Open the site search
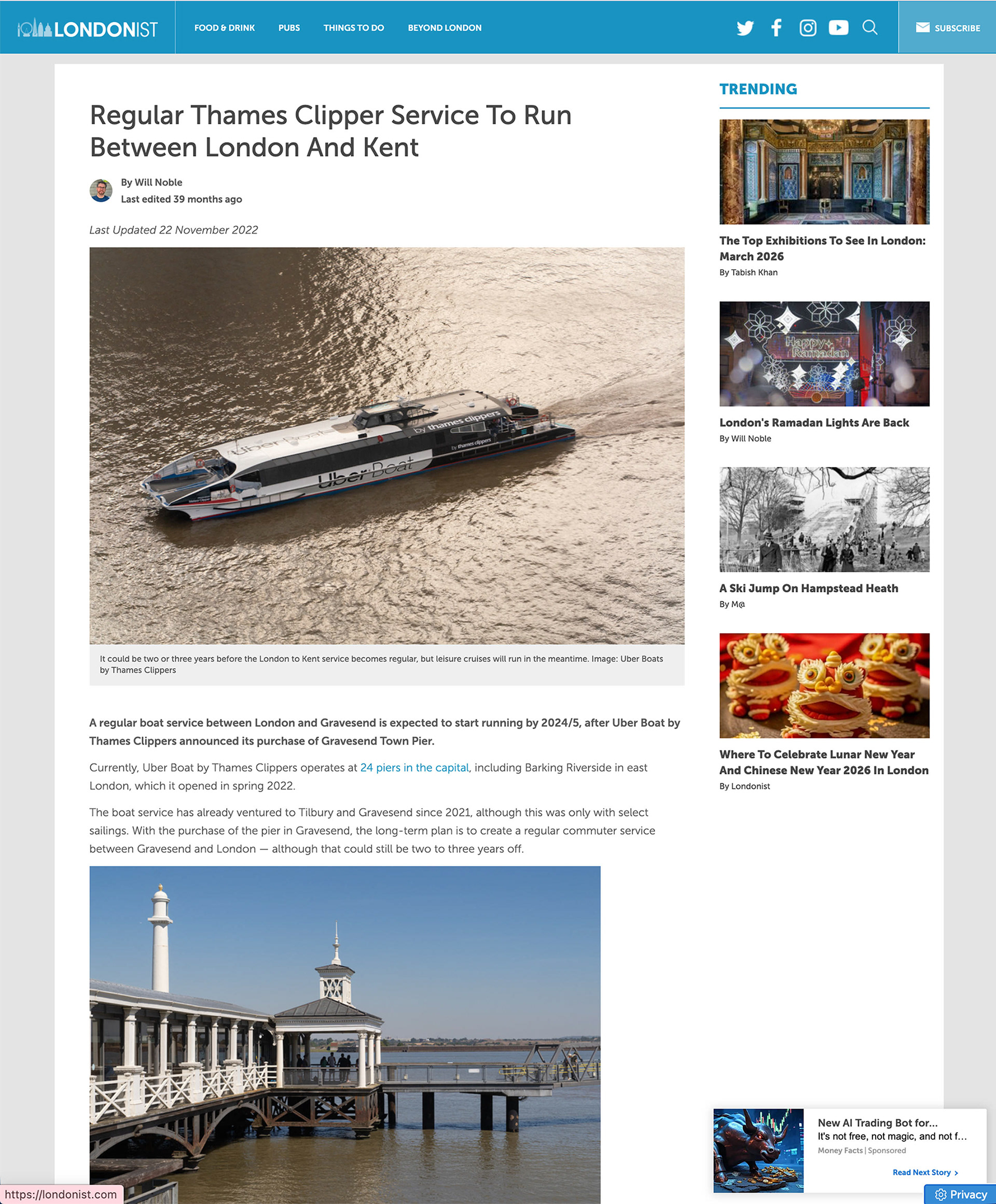 [870, 28]
